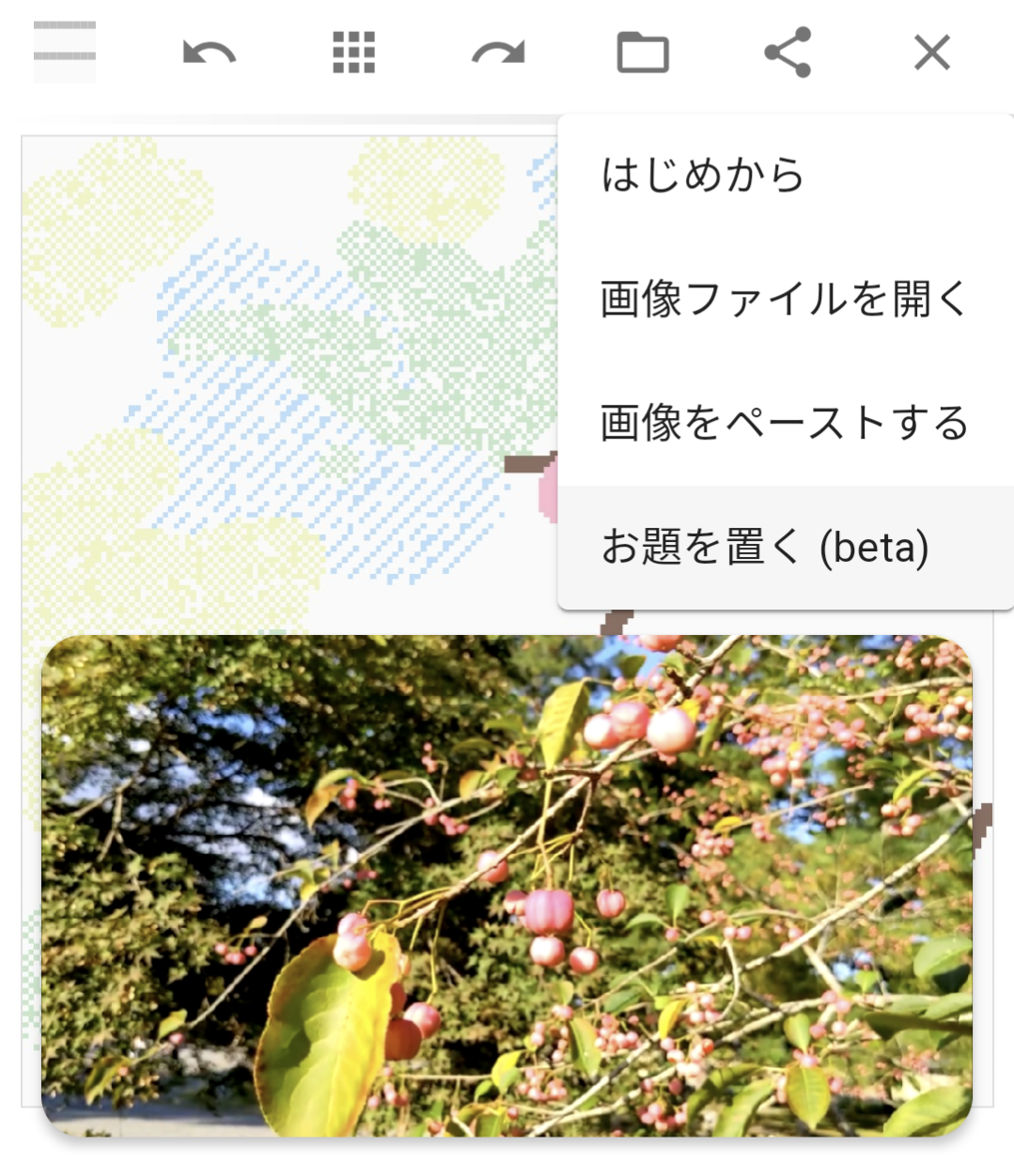Image resolution: width=1014 pixels, height=1176 pixels.
Task: Open the hamburger menu
Action: tap(65, 52)
